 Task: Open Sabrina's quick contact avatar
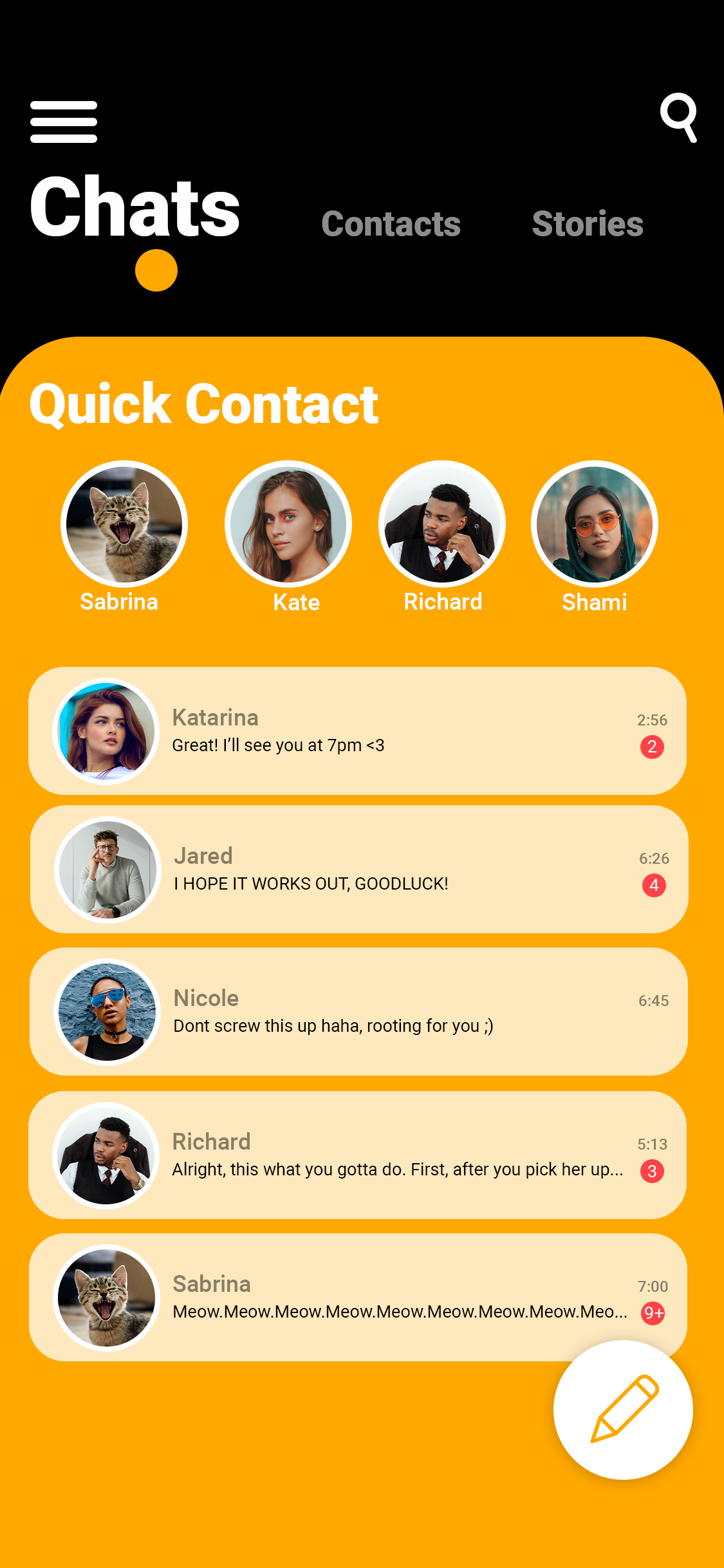[124, 524]
